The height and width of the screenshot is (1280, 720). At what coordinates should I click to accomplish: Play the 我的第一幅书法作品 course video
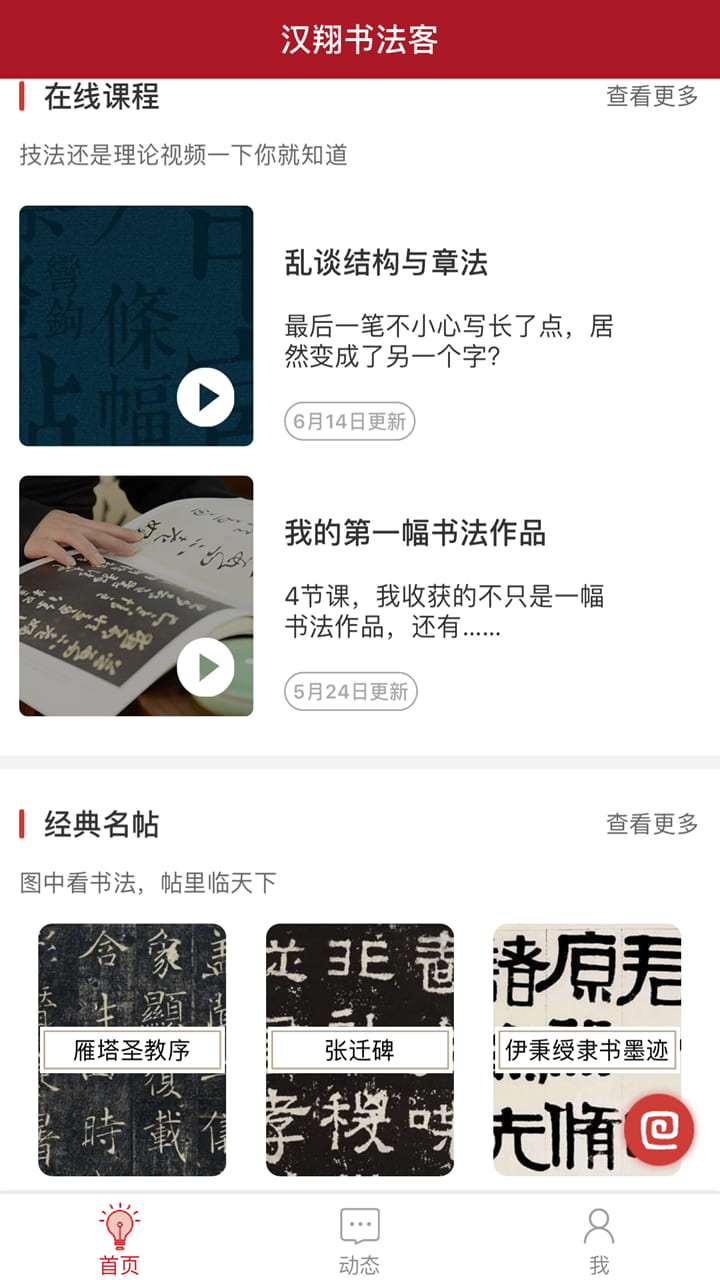(x=207, y=665)
